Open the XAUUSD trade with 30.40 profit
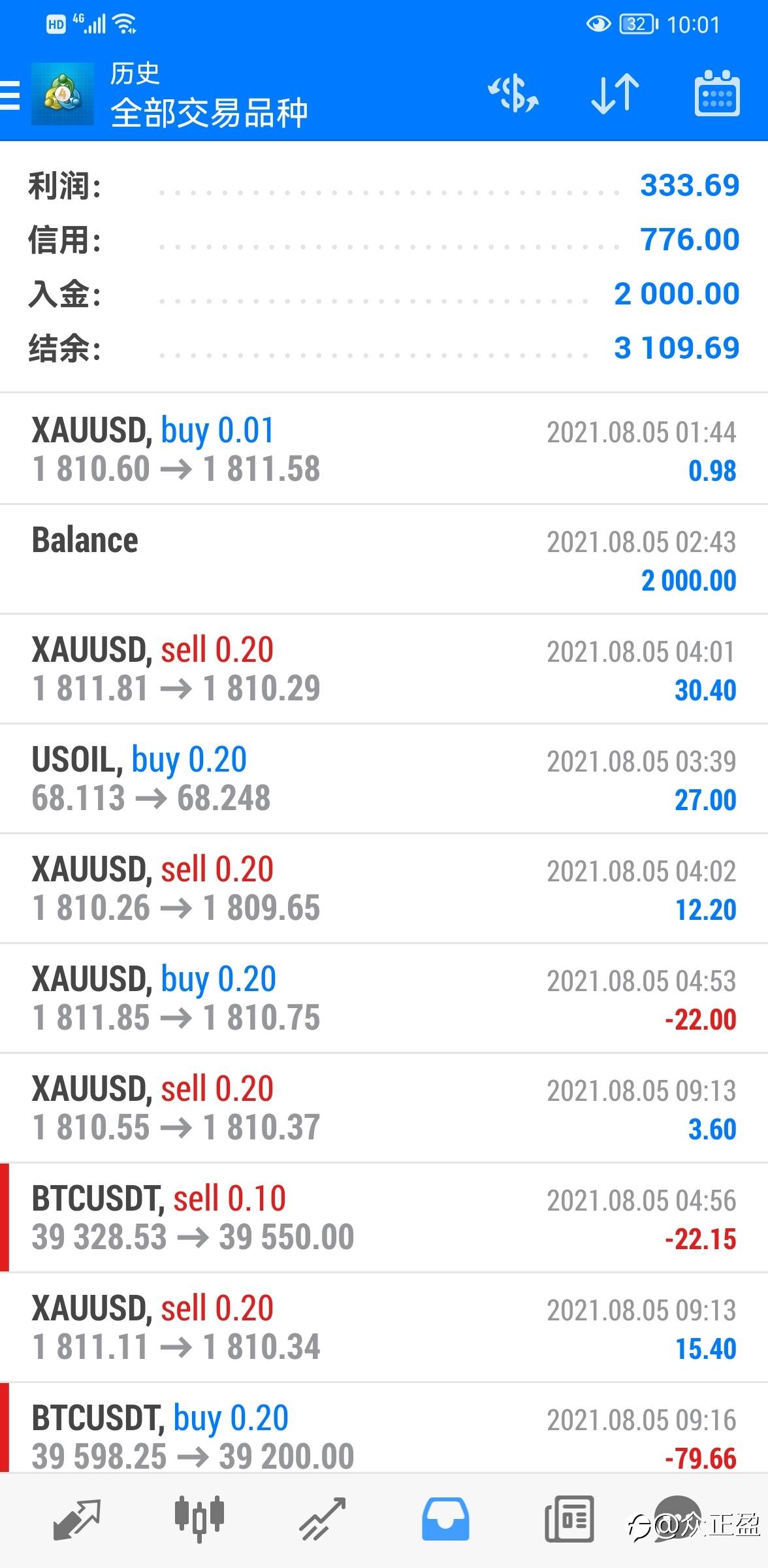The width and height of the screenshot is (768, 1568). (384, 669)
